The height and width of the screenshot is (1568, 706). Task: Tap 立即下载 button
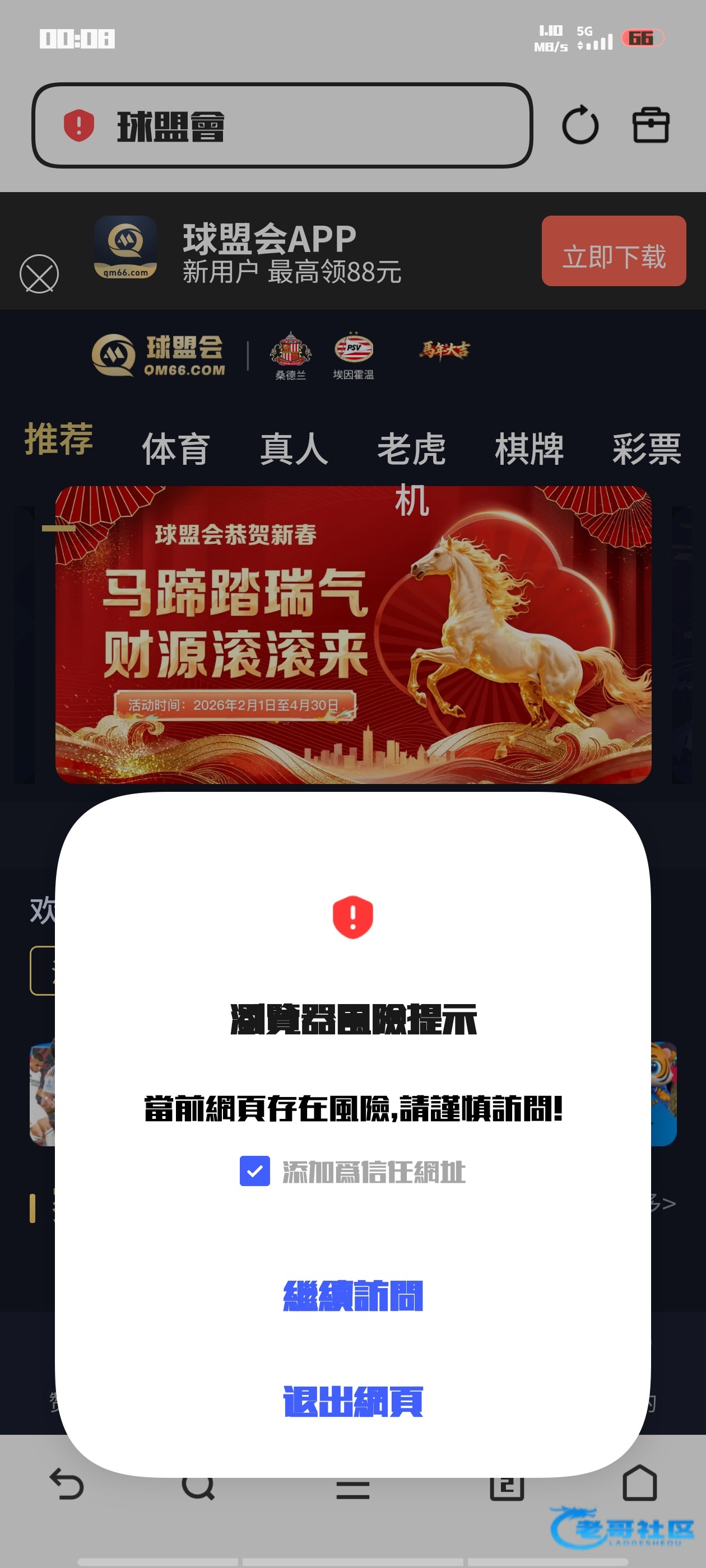click(x=614, y=251)
